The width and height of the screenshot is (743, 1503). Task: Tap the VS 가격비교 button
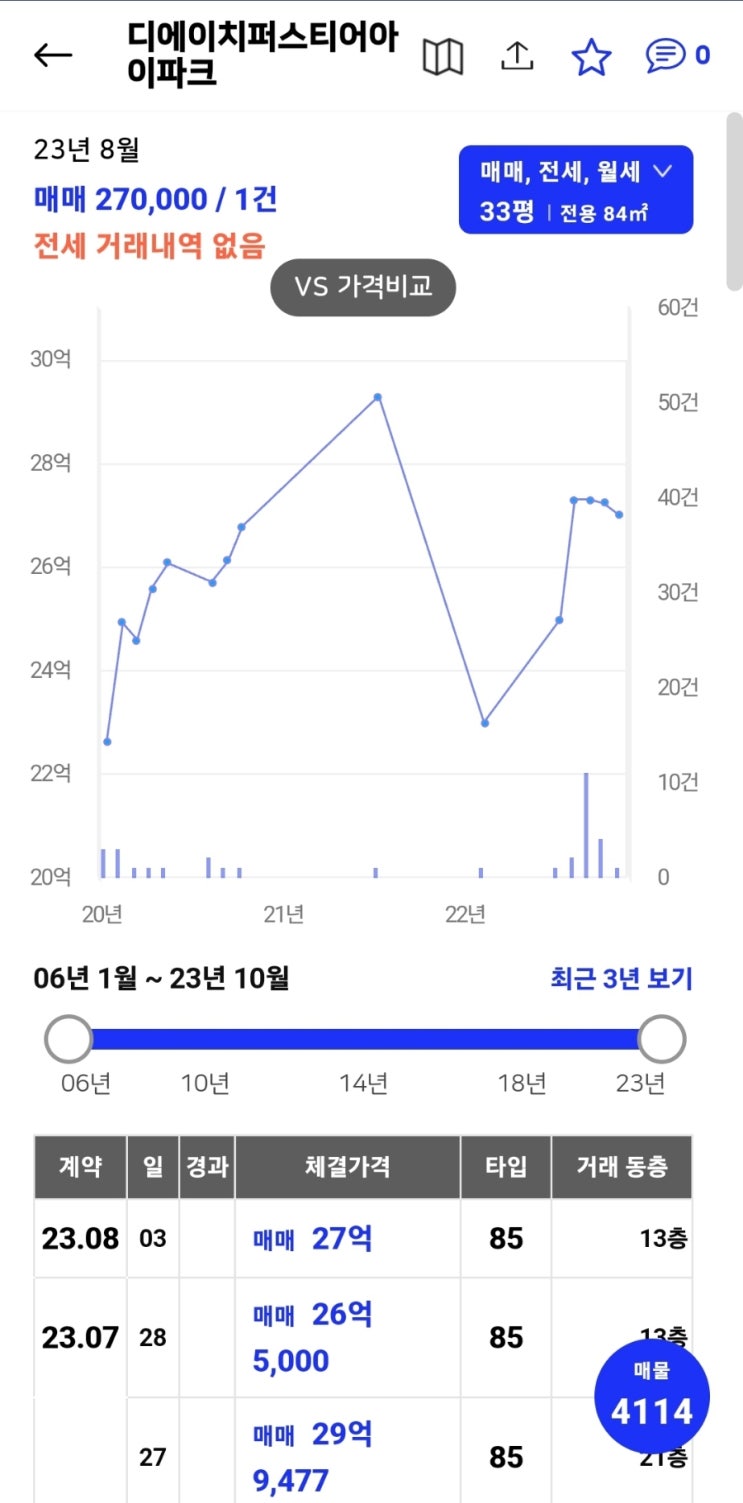[x=363, y=288]
